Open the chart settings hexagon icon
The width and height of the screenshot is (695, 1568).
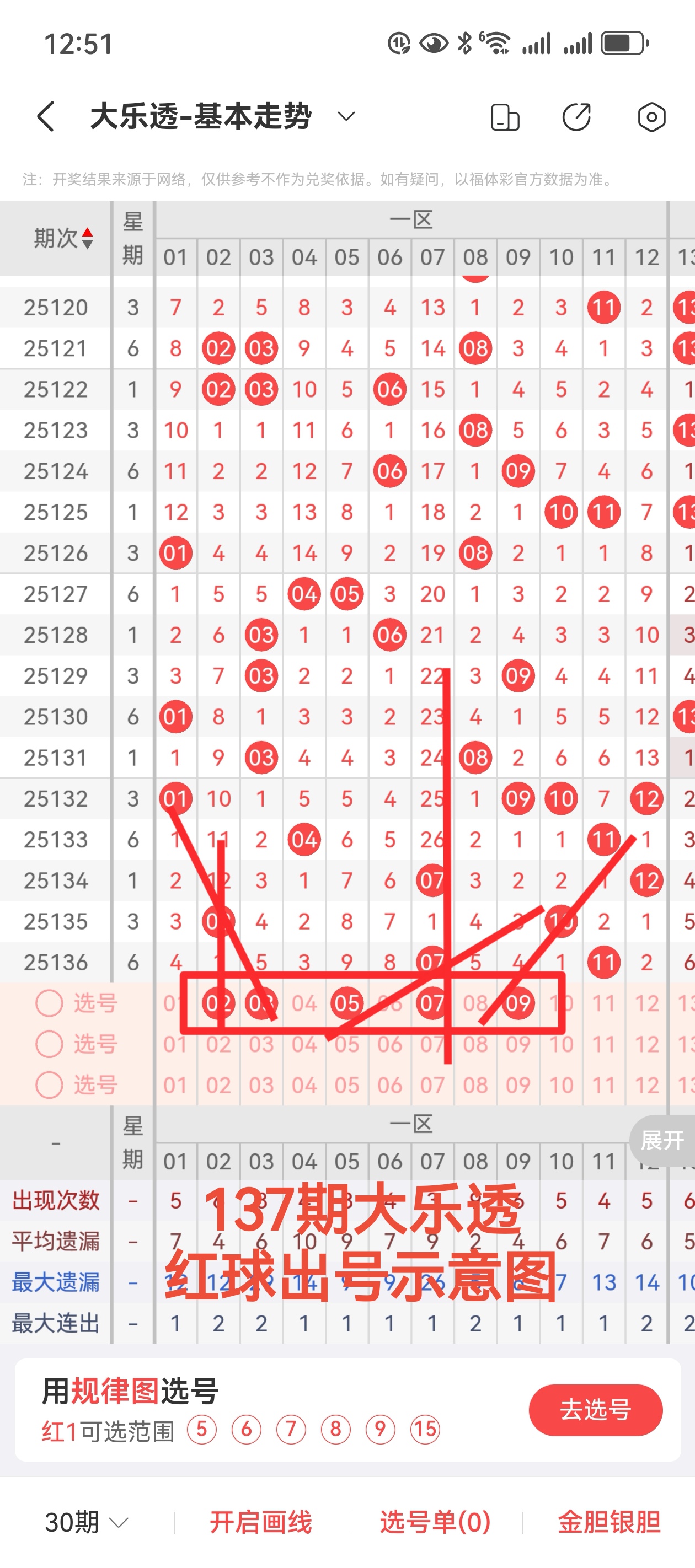[651, 117]
